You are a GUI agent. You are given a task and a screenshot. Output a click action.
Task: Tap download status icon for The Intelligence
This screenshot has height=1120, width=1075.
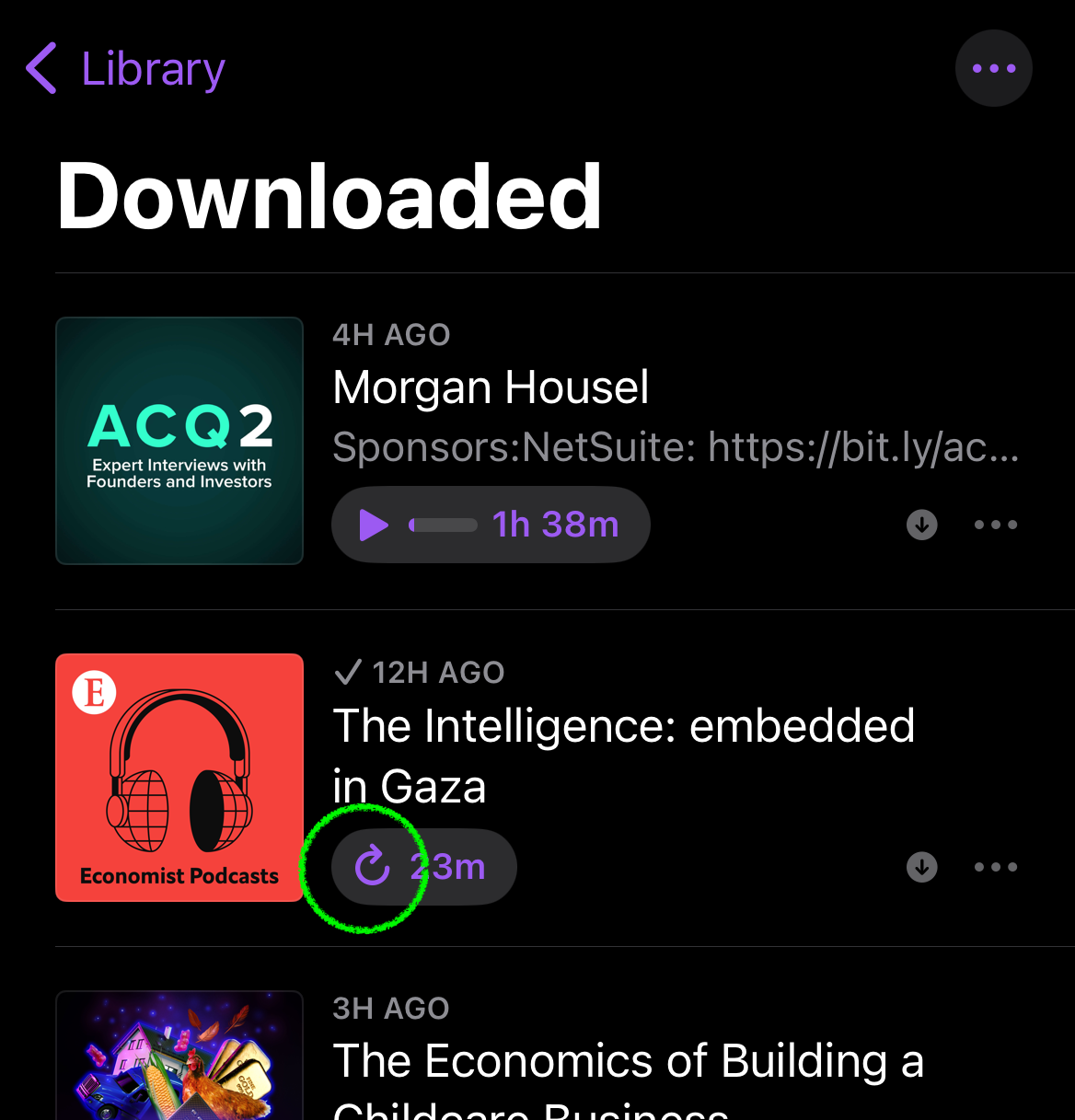pyautogui.click(x=921, y=867)
